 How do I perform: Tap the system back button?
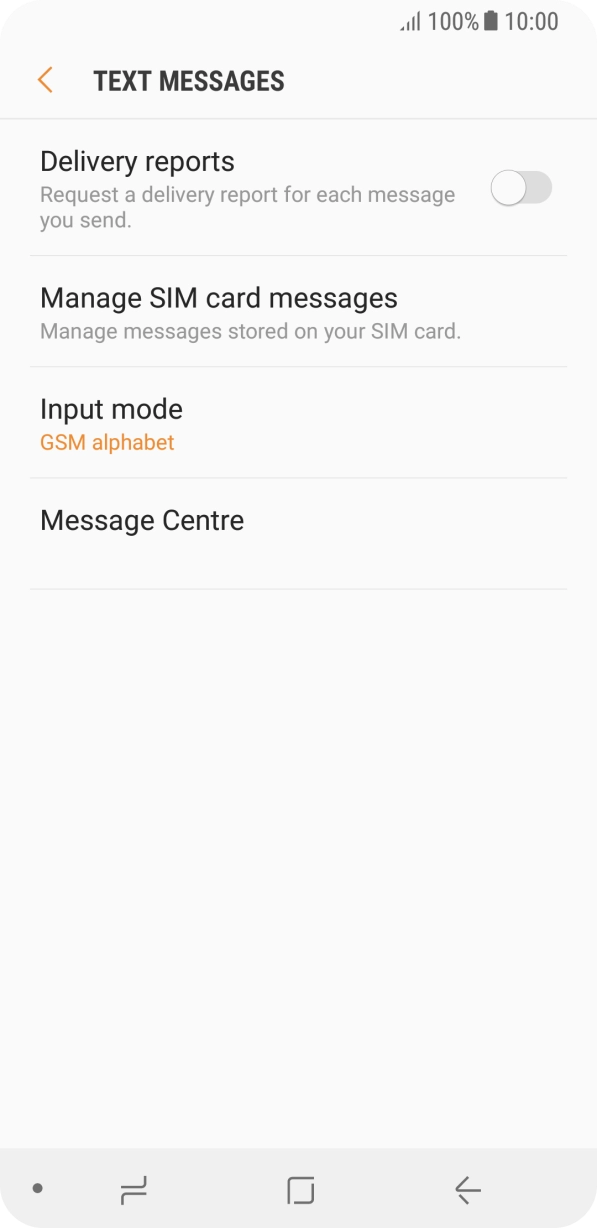pyautogui.click(x=467, y=1189)
